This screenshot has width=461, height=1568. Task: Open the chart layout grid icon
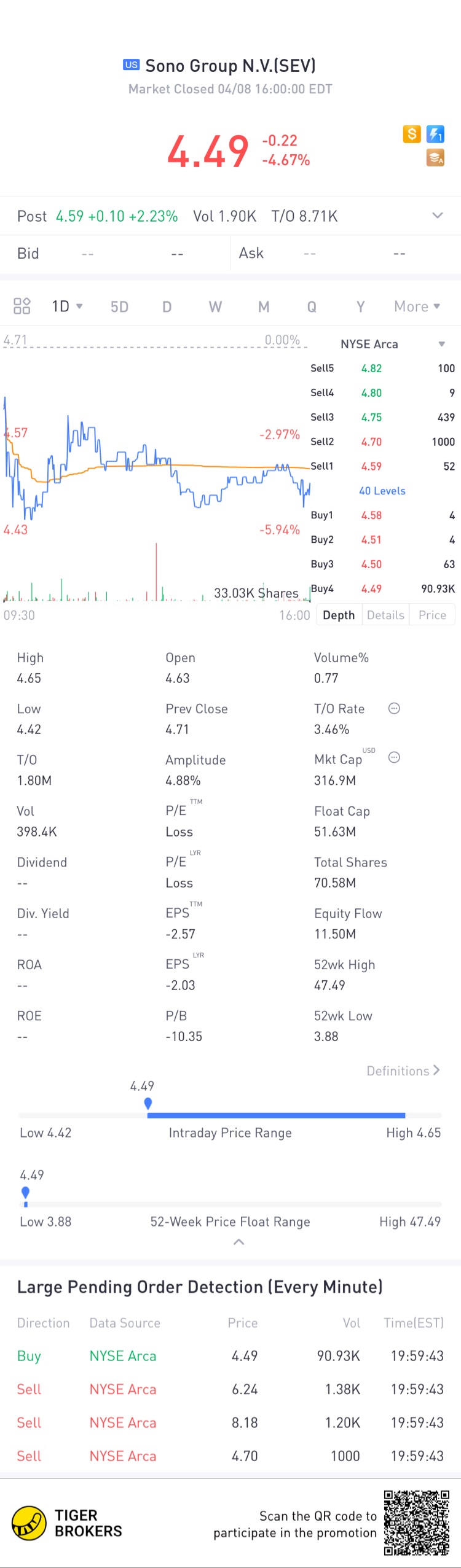[22, 306]
